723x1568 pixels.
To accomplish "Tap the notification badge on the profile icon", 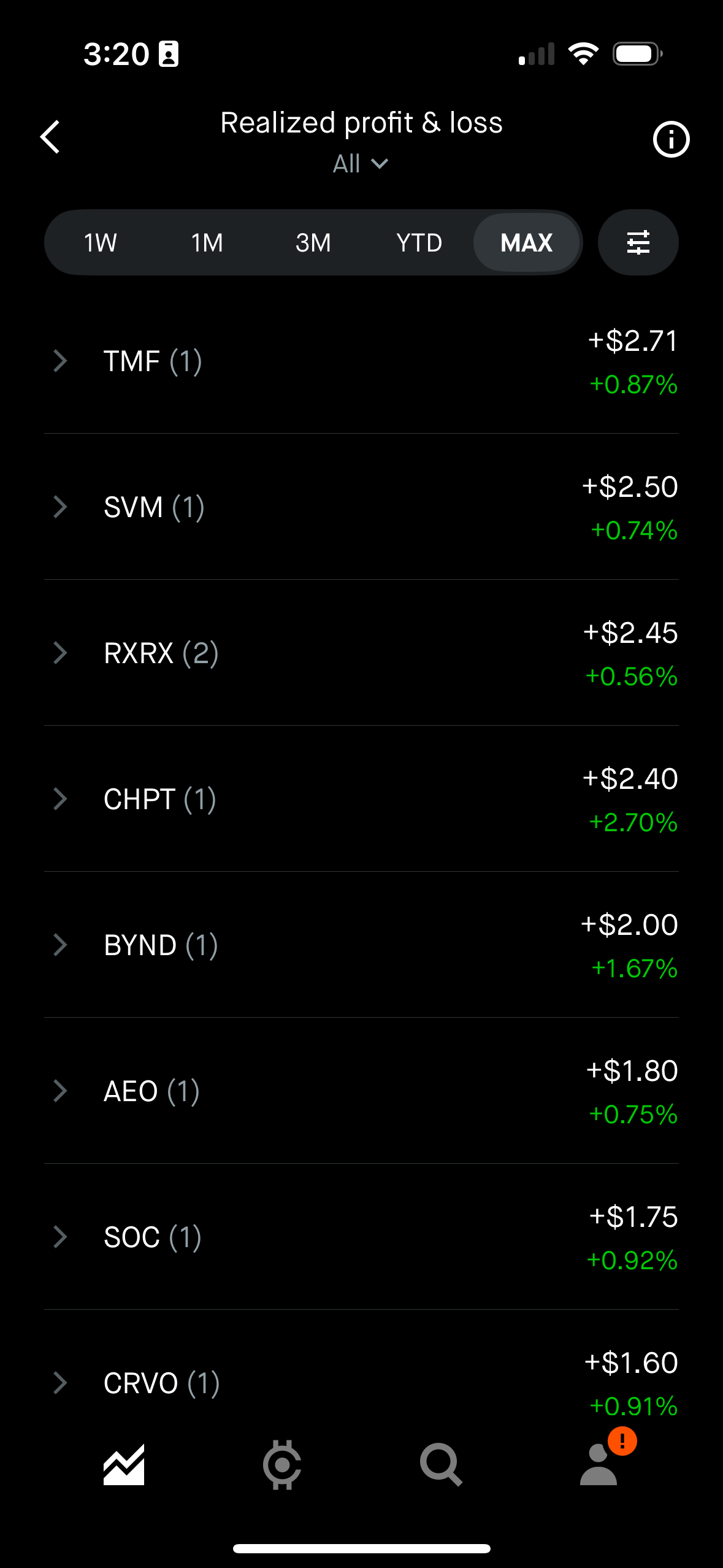I will click(x=622, y=1440).
